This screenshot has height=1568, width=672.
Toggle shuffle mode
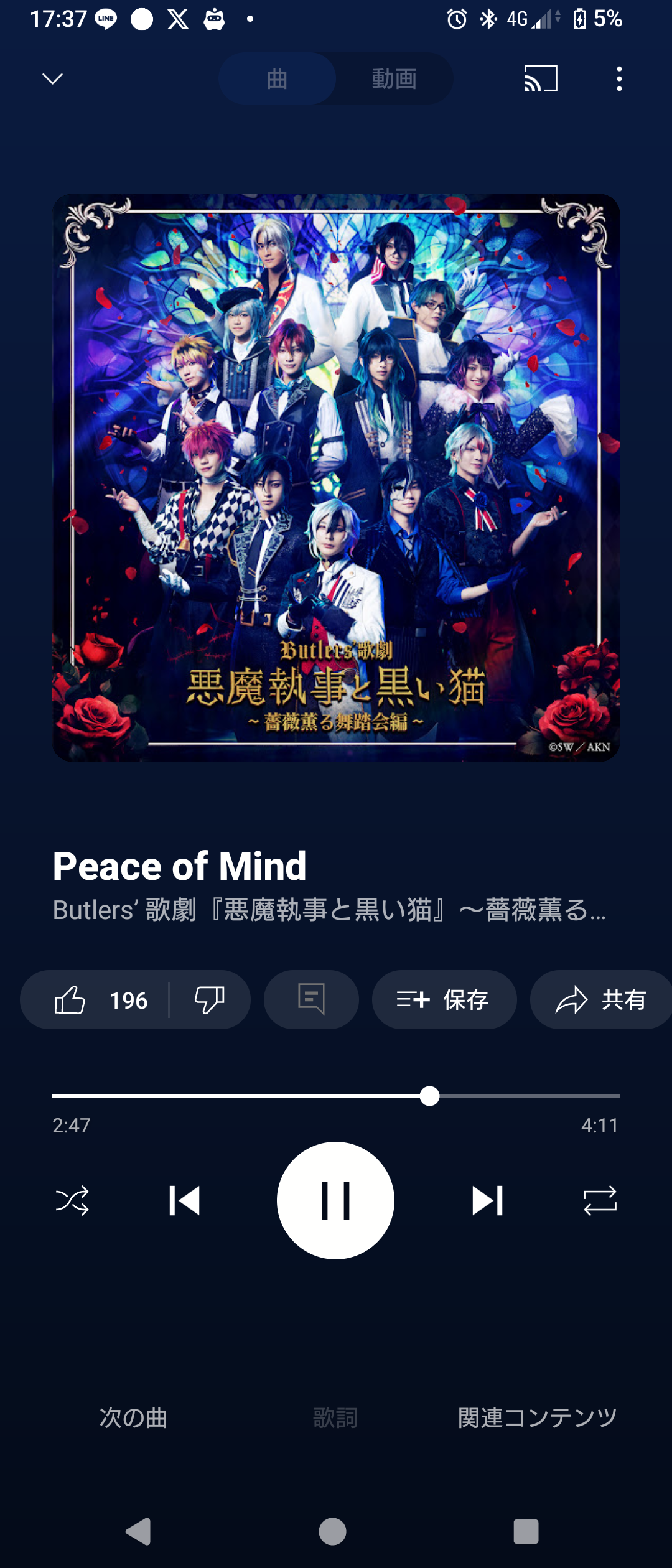tap(72, 1200)
